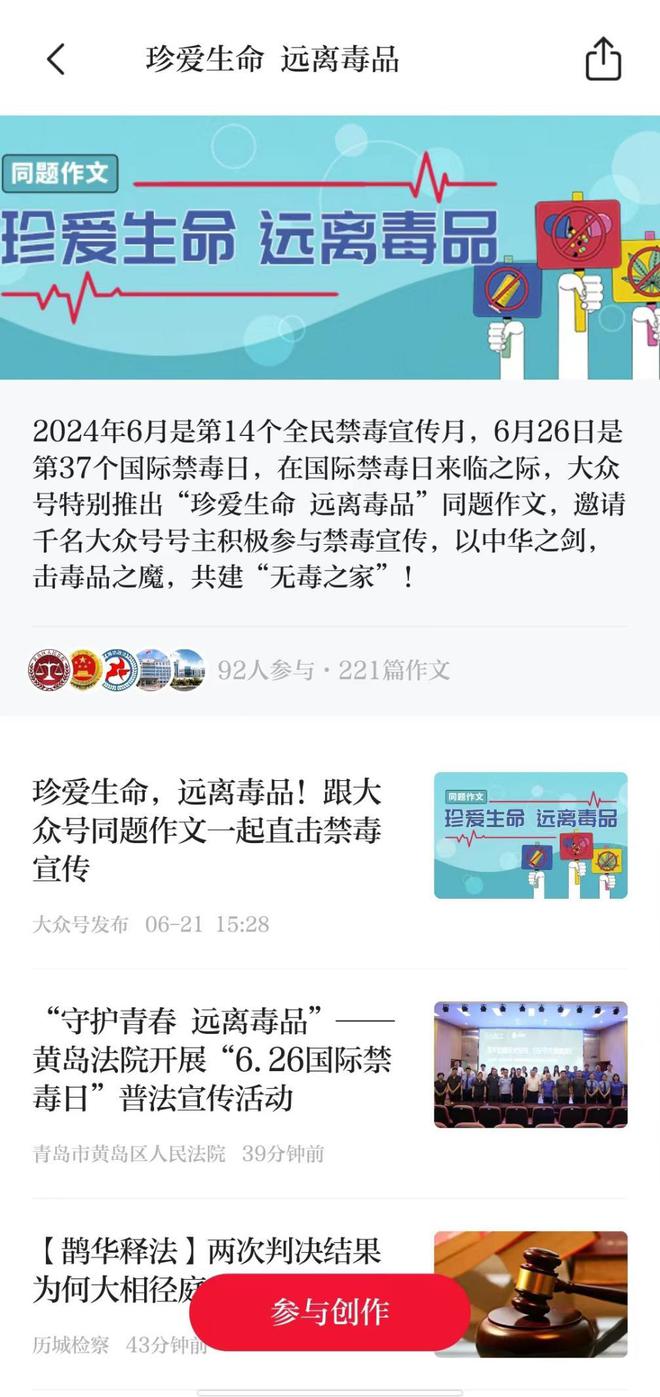Screen dimensions: 660x1397
Task: Share this topic page
Action: tap(603, 59)
